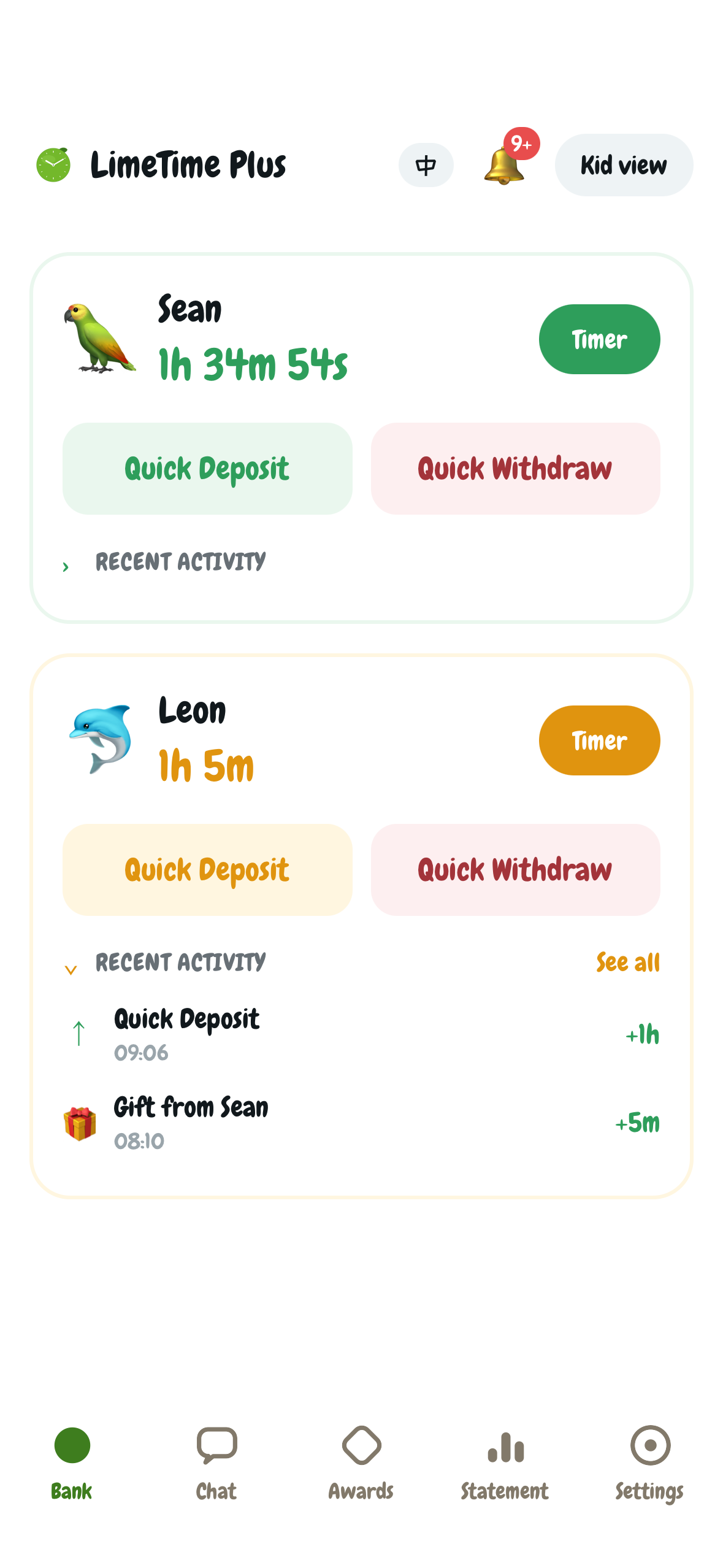Start Sean's Timer
723x1568 pixels.
tap(599, 339)
